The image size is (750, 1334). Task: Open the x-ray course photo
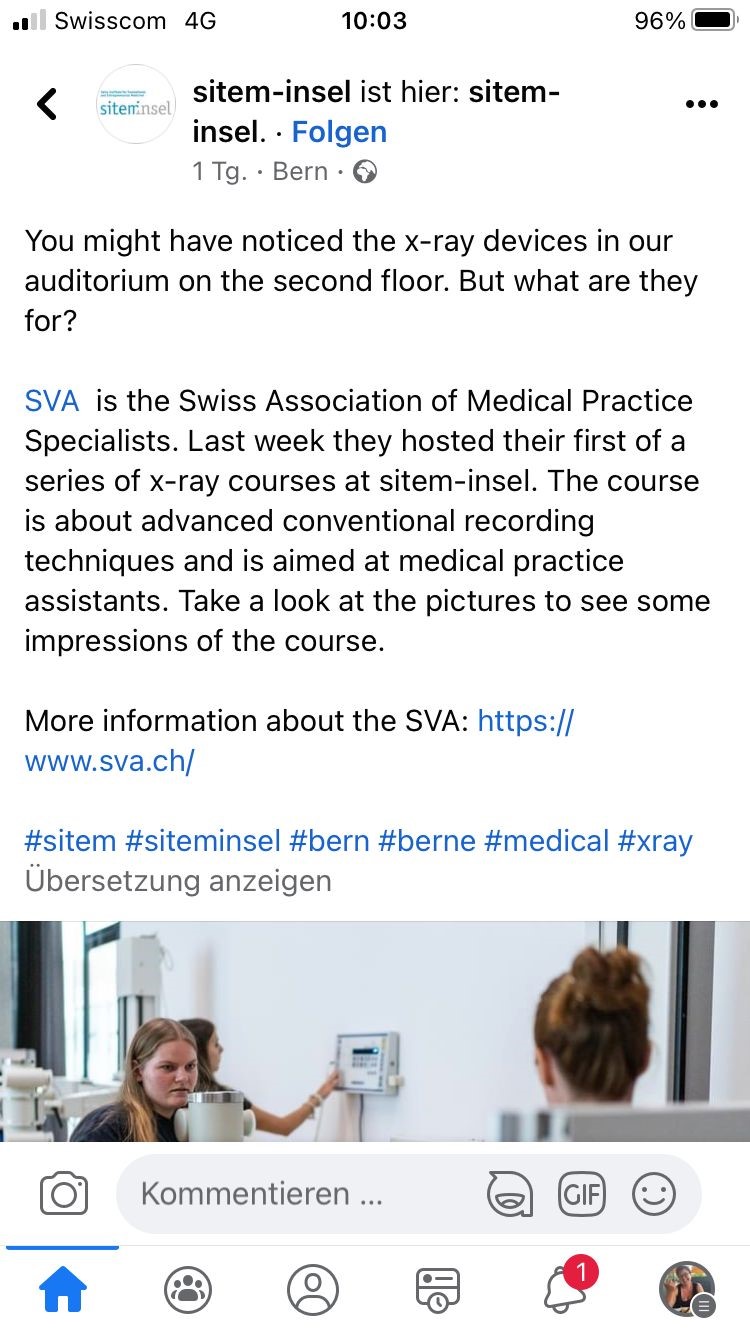[375, 1030]
